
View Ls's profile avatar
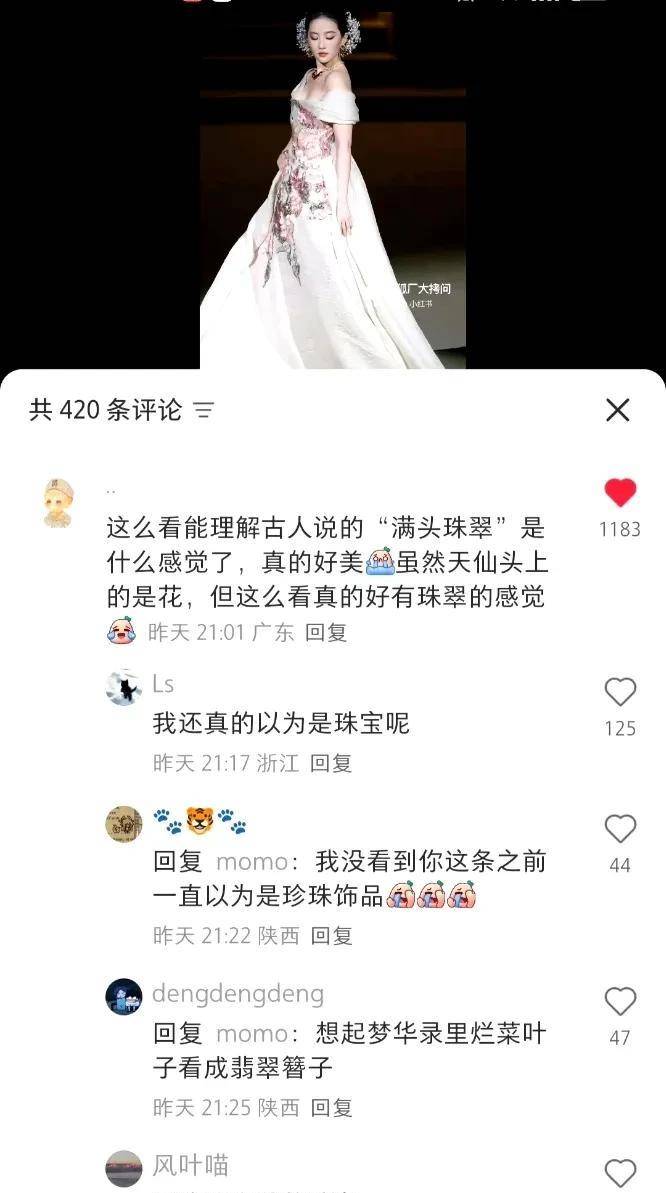tap(124, 688)
